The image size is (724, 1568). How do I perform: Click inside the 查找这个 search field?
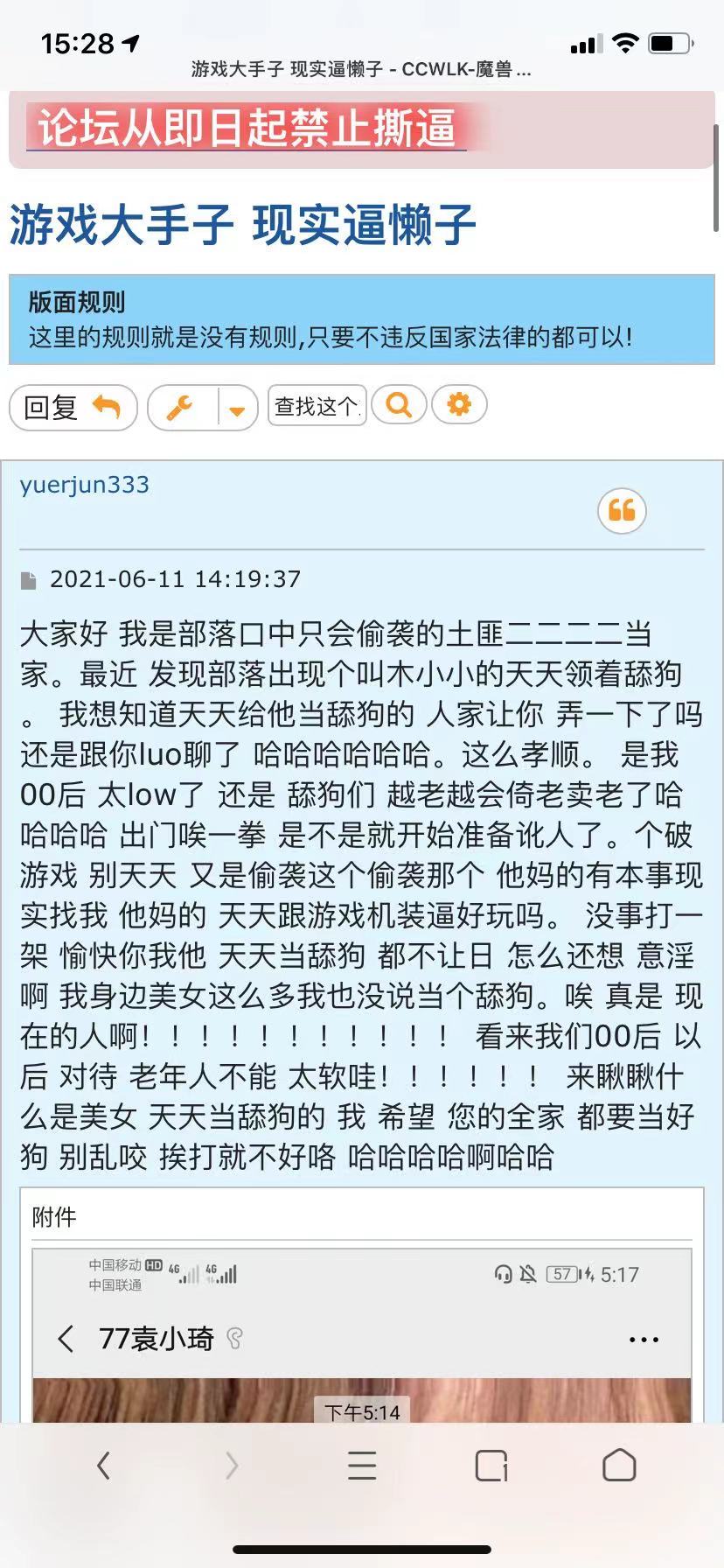point(317,404)
